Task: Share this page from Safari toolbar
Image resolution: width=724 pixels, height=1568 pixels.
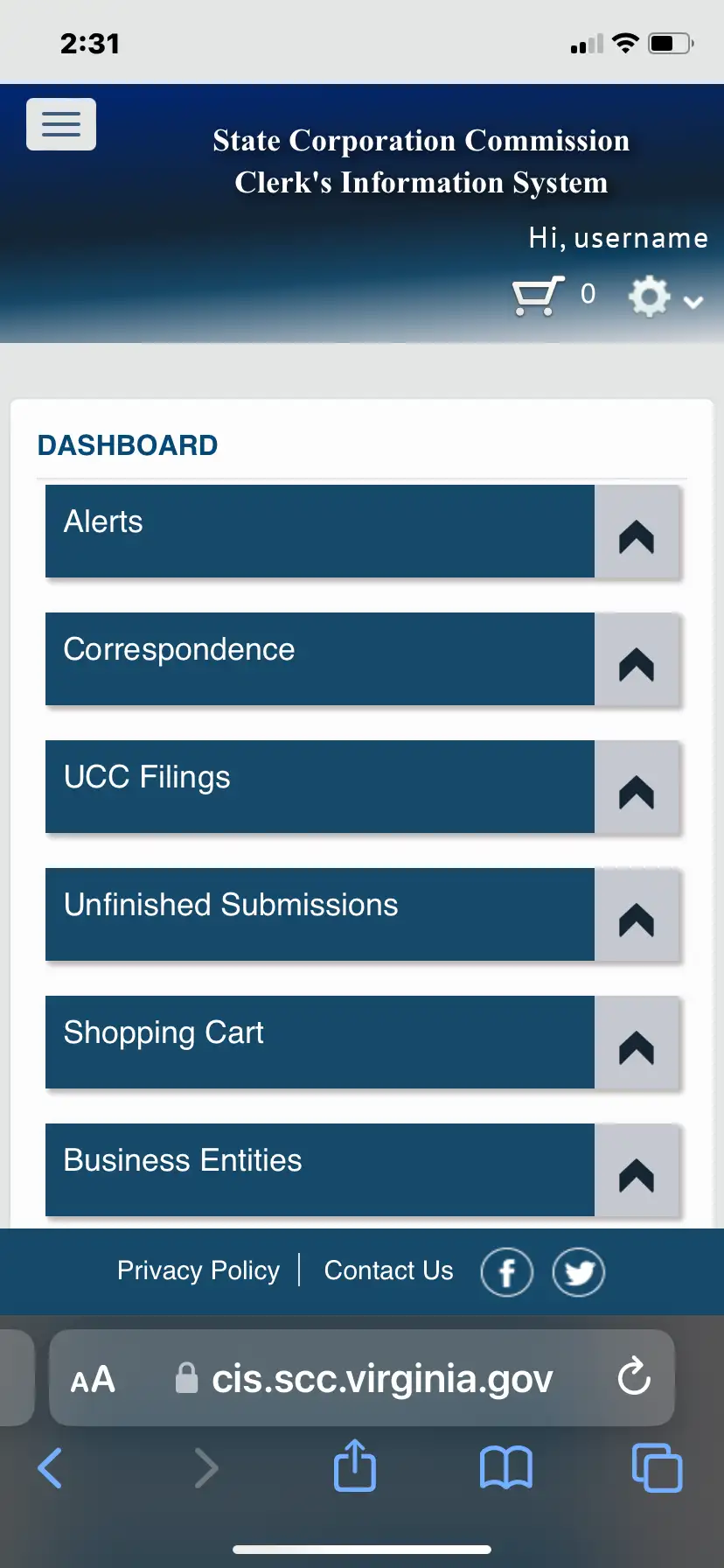Action: point(355,1466)
